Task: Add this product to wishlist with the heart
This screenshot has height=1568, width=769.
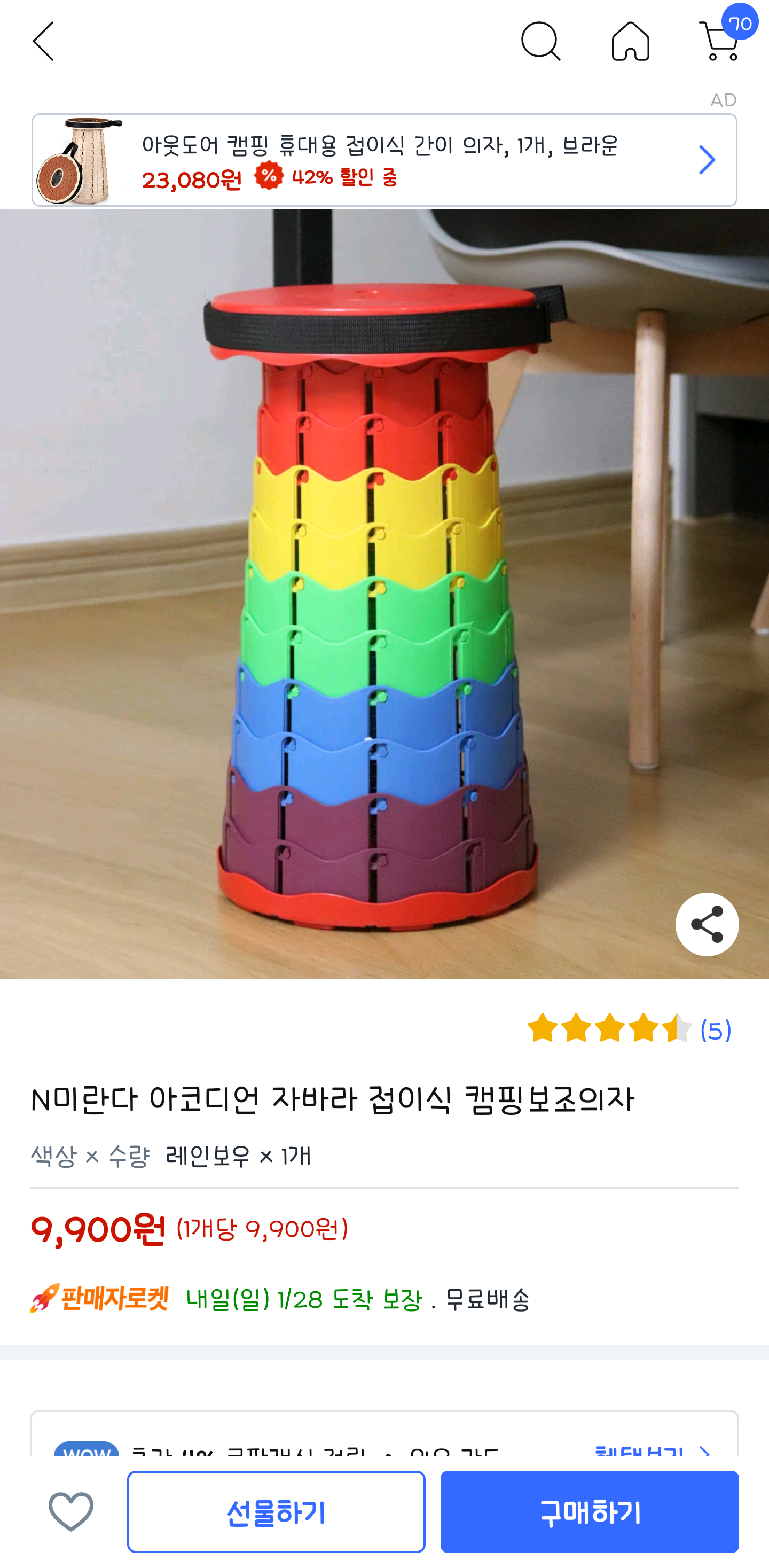Action: [x=70, y=1511]
